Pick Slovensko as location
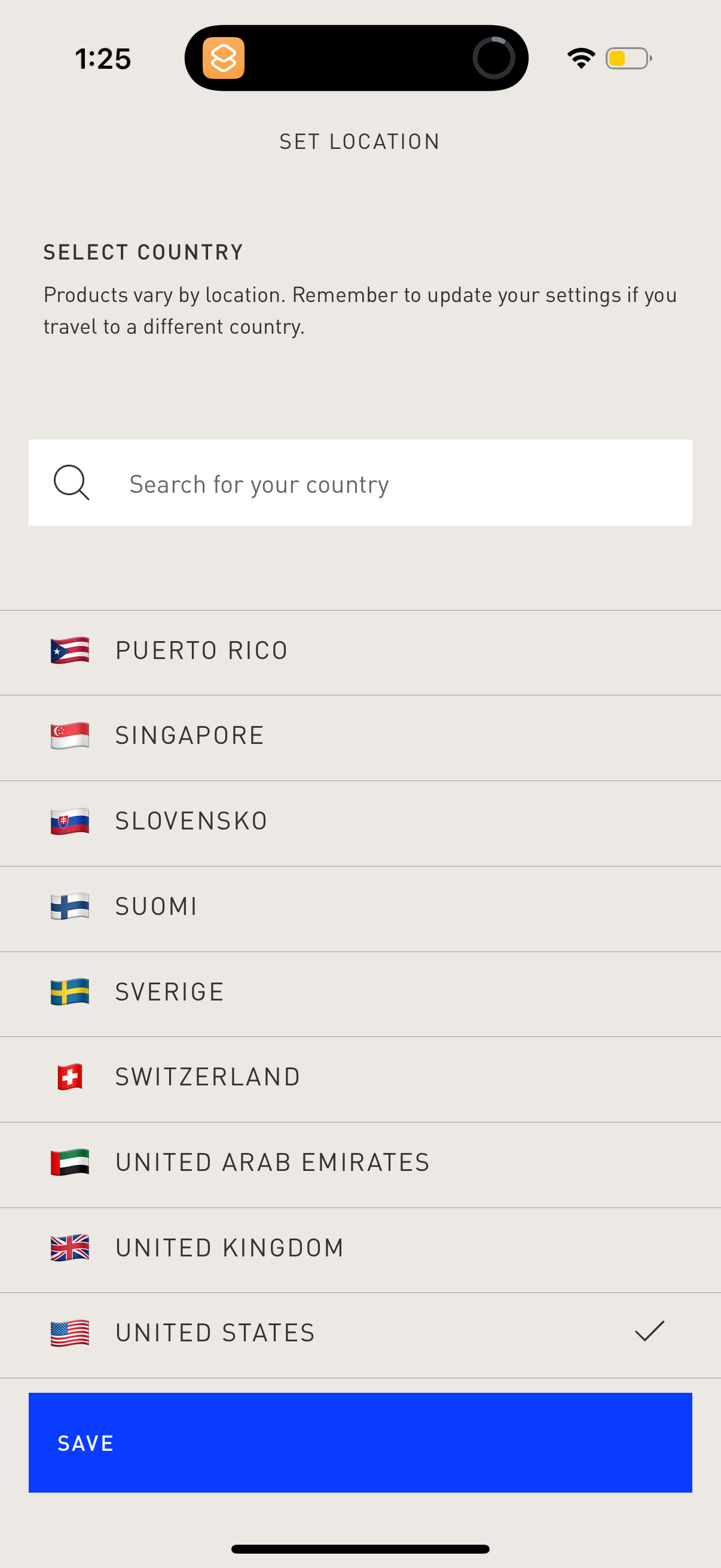The height and width of the screenshot is (1568, 721). coord(360,822)
